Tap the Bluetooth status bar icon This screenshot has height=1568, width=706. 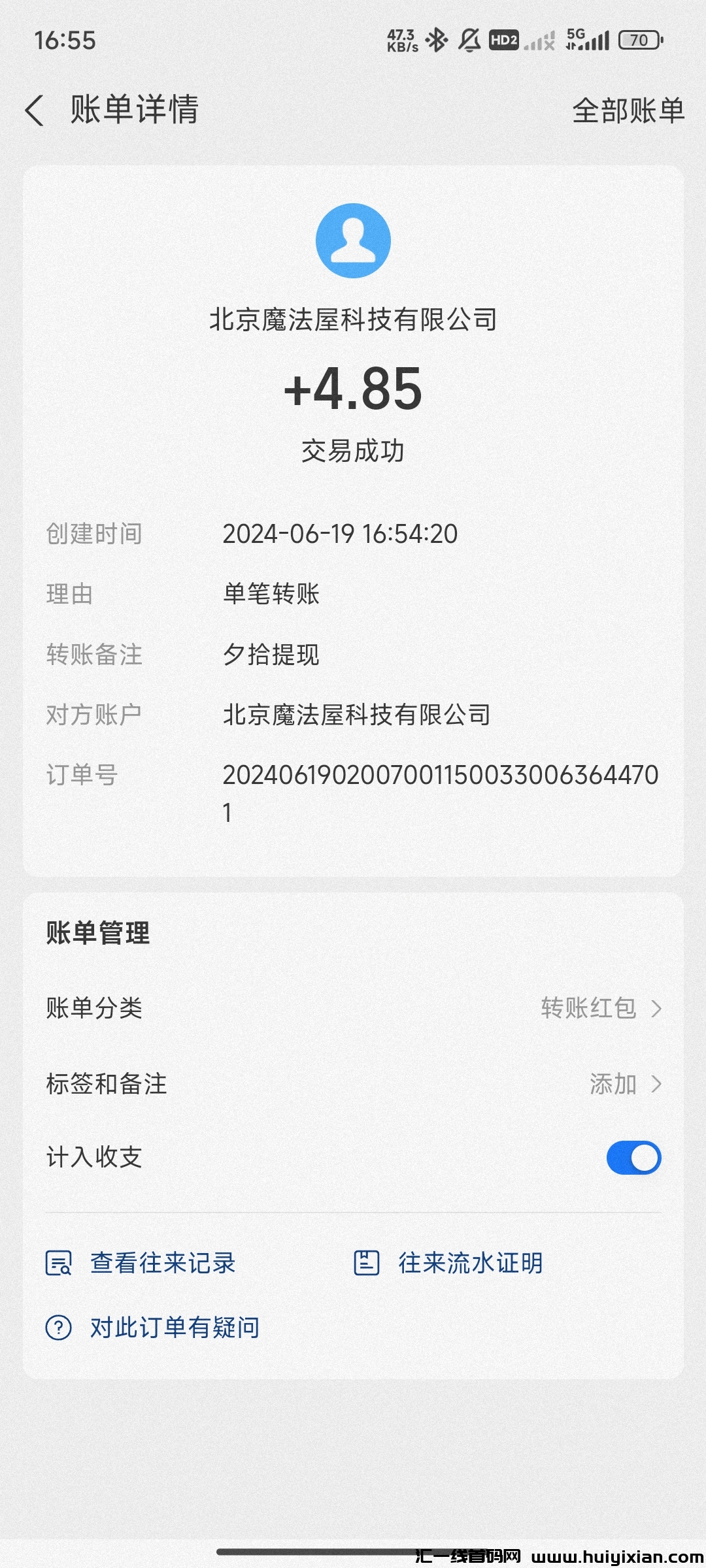437,41
